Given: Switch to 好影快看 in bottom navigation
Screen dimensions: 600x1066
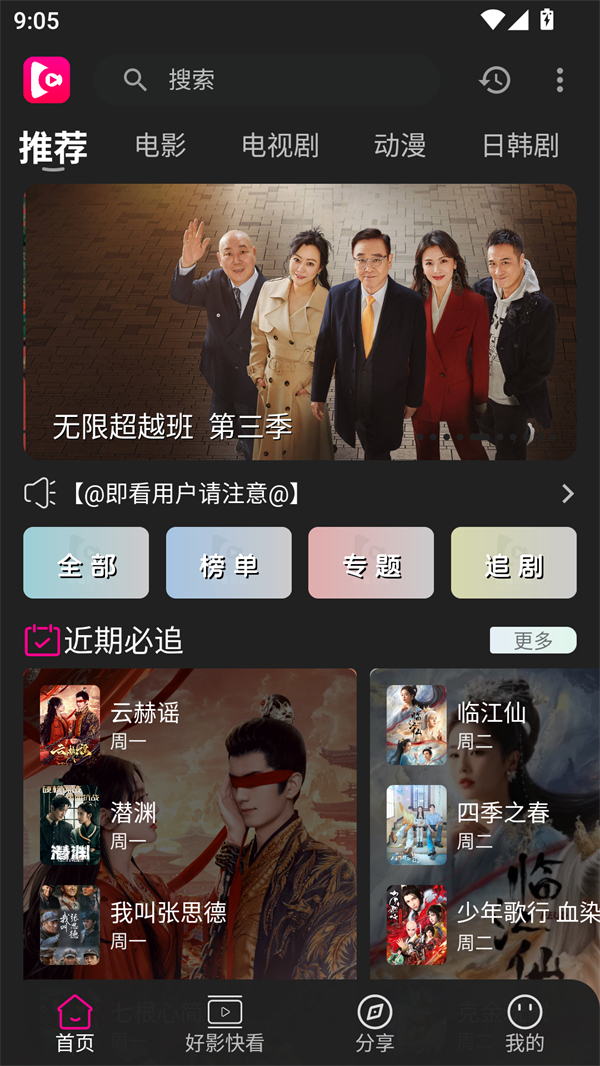Looking at the screenshot, I should pyautogui.click(x=225, y=1024).
